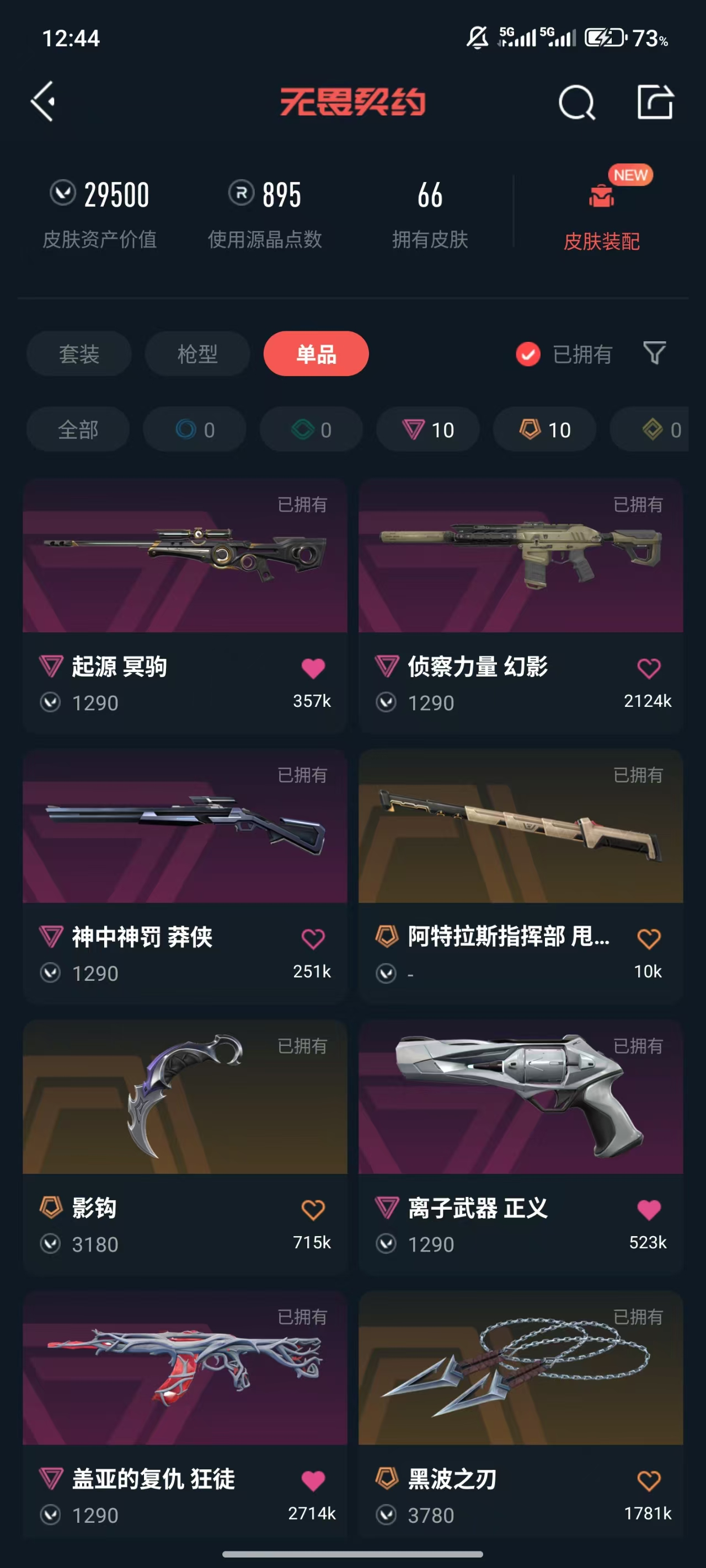This screenshot has height=1568, width=706.
Task: Tap the share icon in top bar
Action: pyautogui.click(x=655, y=102)
